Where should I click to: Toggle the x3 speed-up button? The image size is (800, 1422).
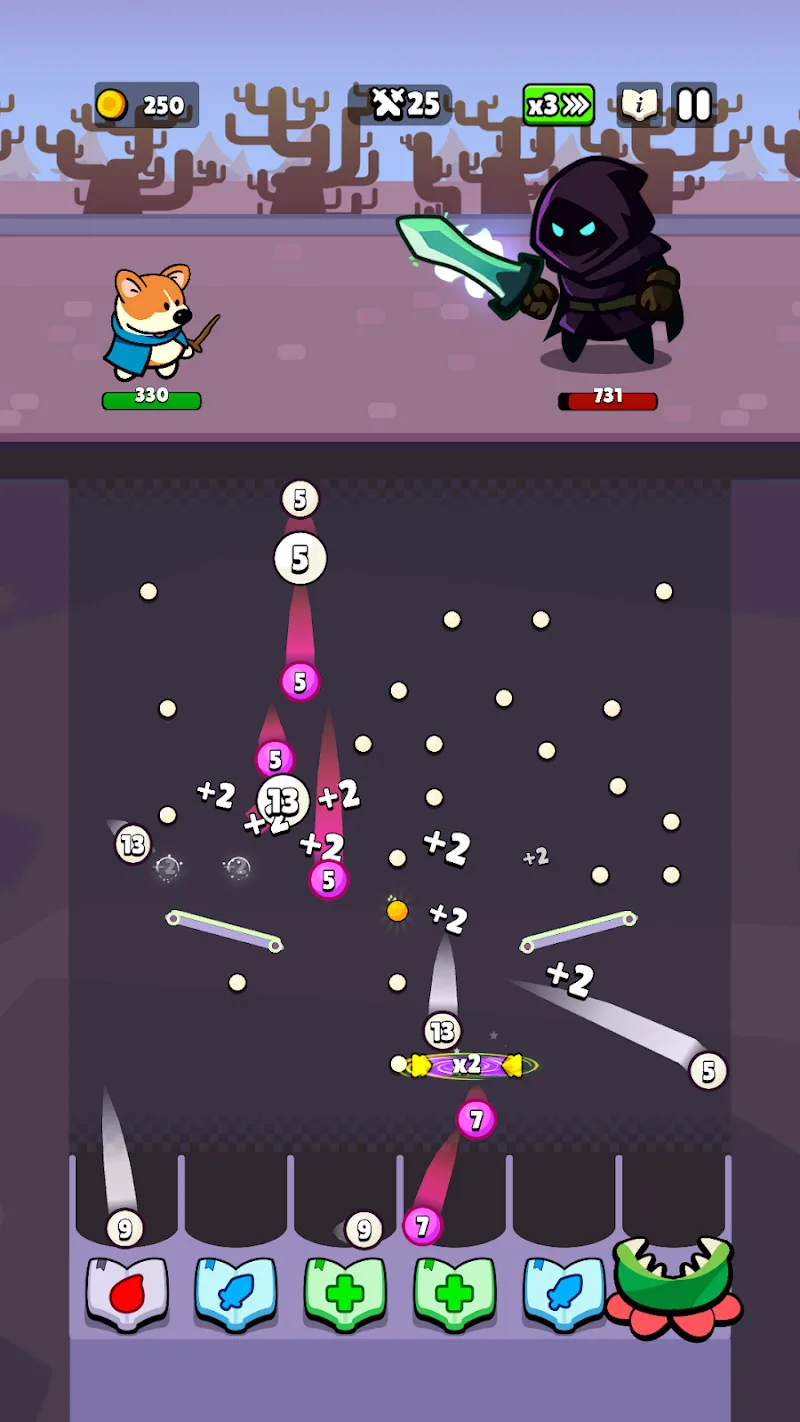pyautogui.click(x=559, y=105)
